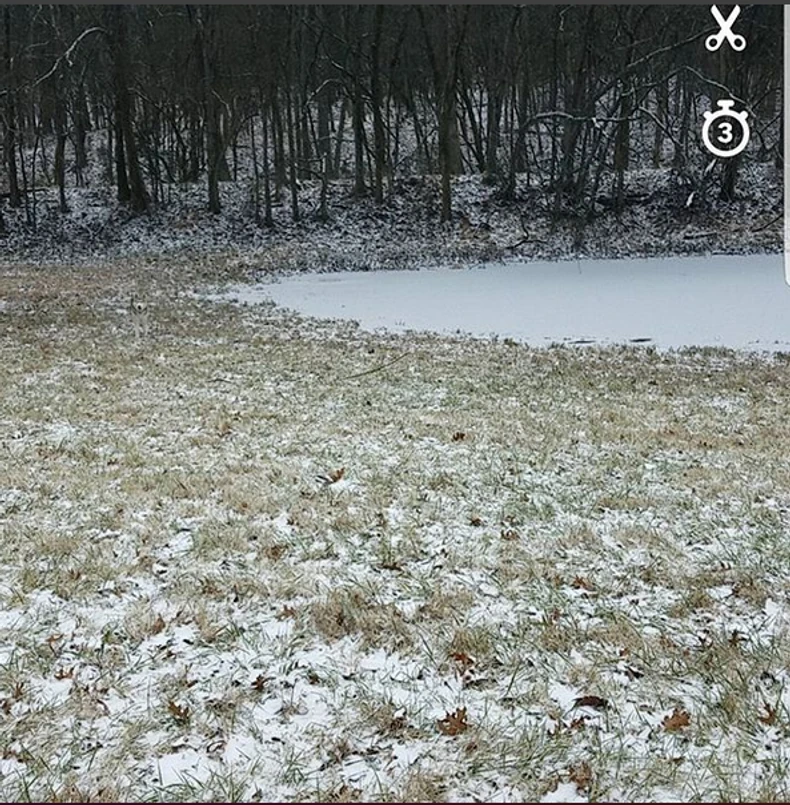Change the 3-second snap timer
This screenshot has height=805, width=790.
[725, 129]
